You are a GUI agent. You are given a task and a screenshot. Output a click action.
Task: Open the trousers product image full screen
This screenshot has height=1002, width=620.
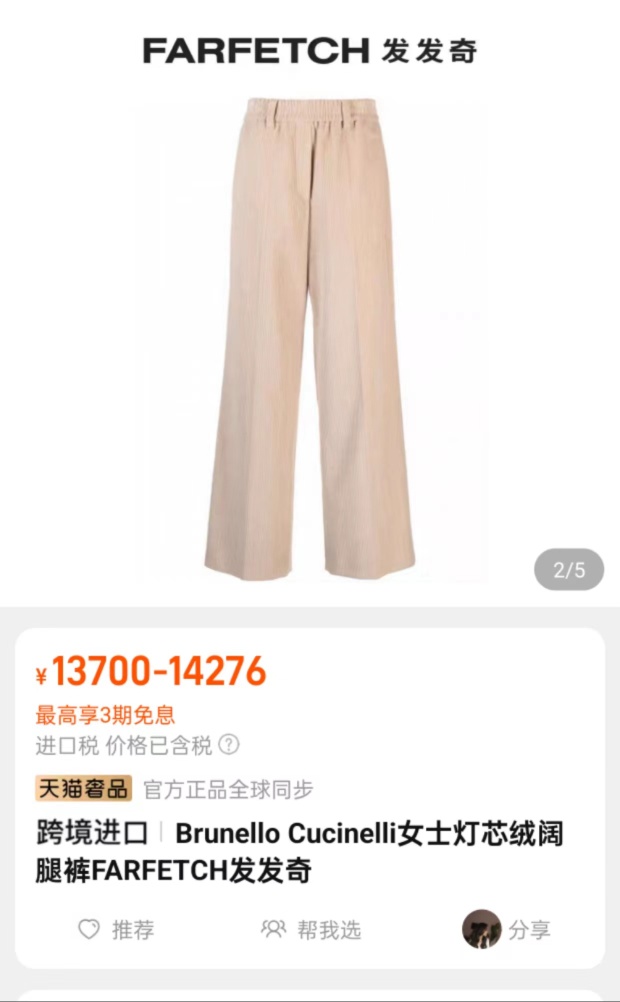pyautogui.click(x=310, y=340)
